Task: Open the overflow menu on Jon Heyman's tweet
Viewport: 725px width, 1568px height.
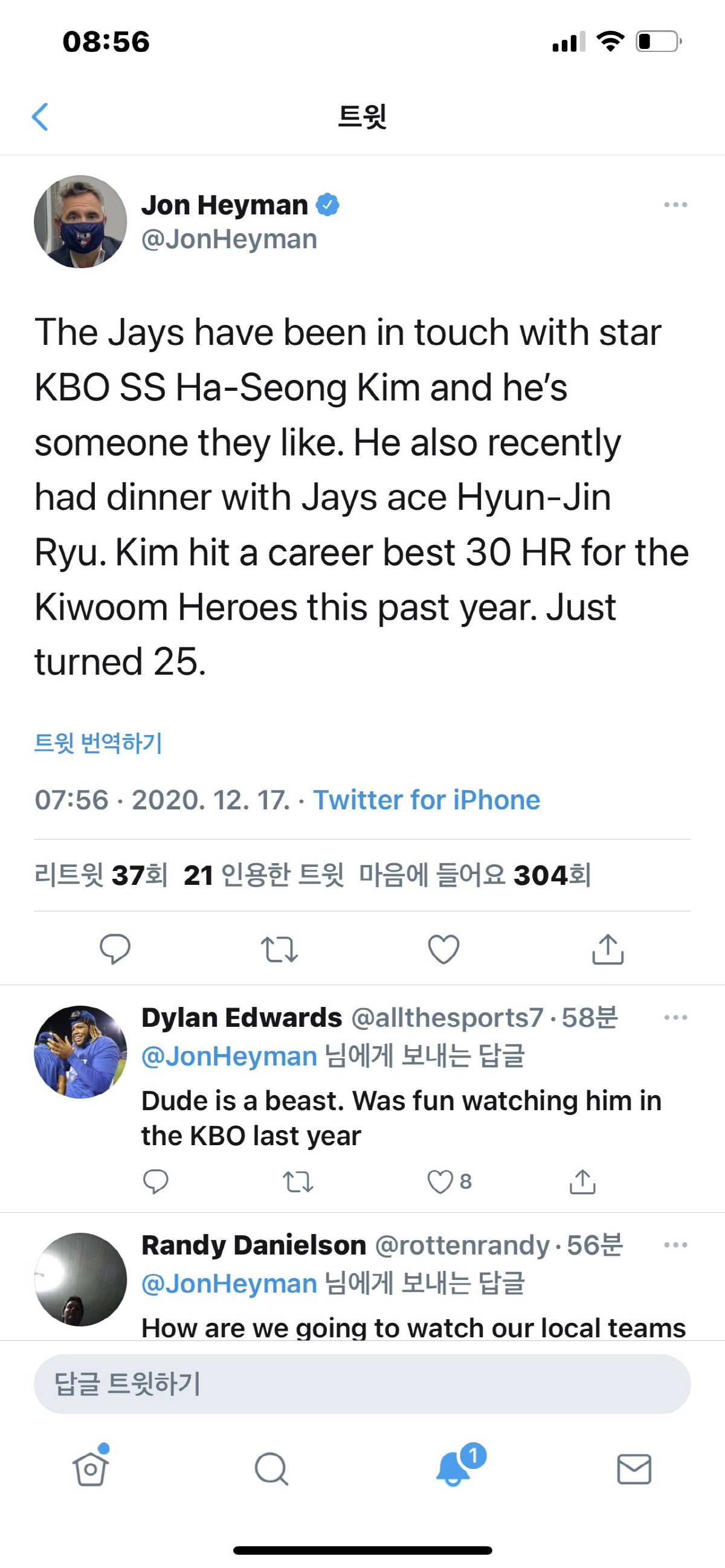Action: click(675, 205)
